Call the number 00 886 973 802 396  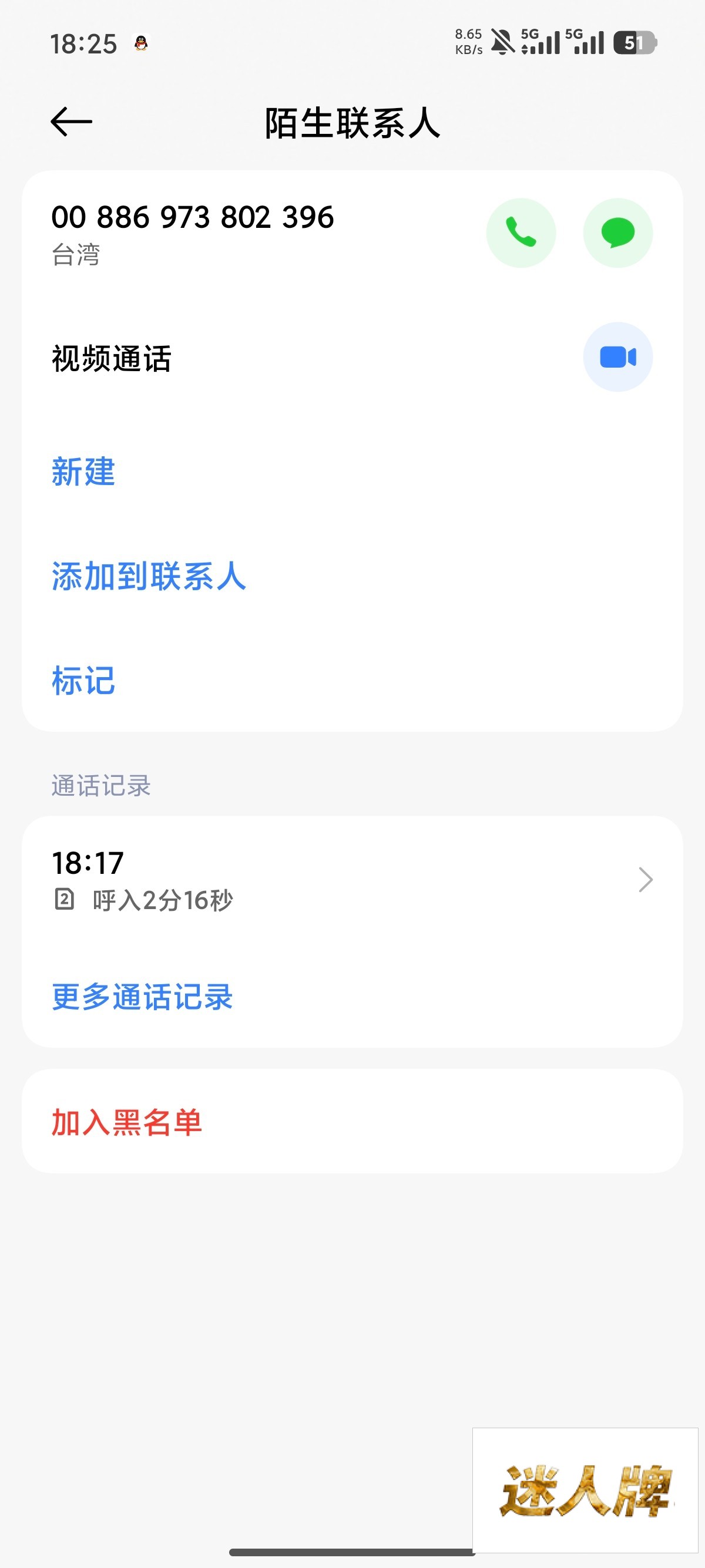521,233
